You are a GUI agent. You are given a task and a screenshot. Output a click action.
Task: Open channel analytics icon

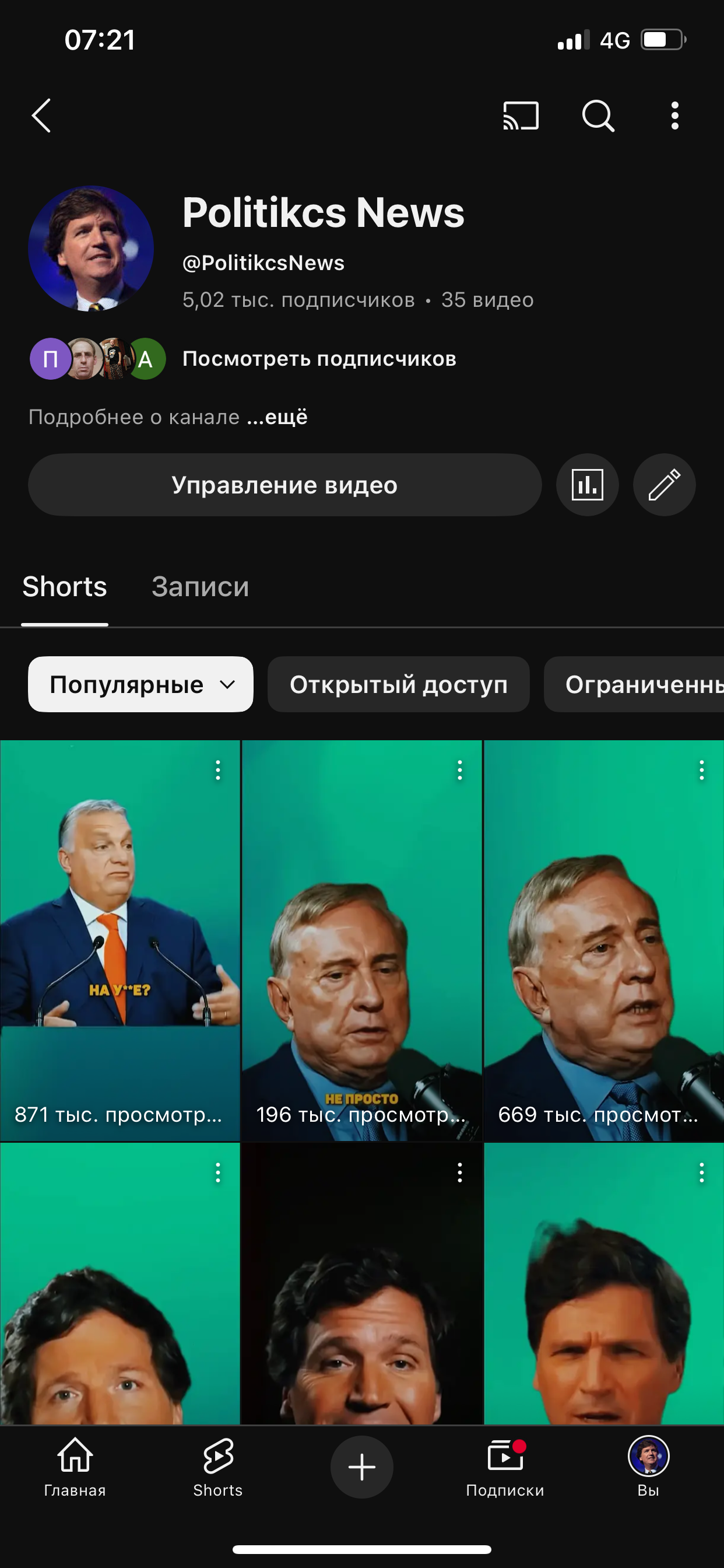pos(587,485)
